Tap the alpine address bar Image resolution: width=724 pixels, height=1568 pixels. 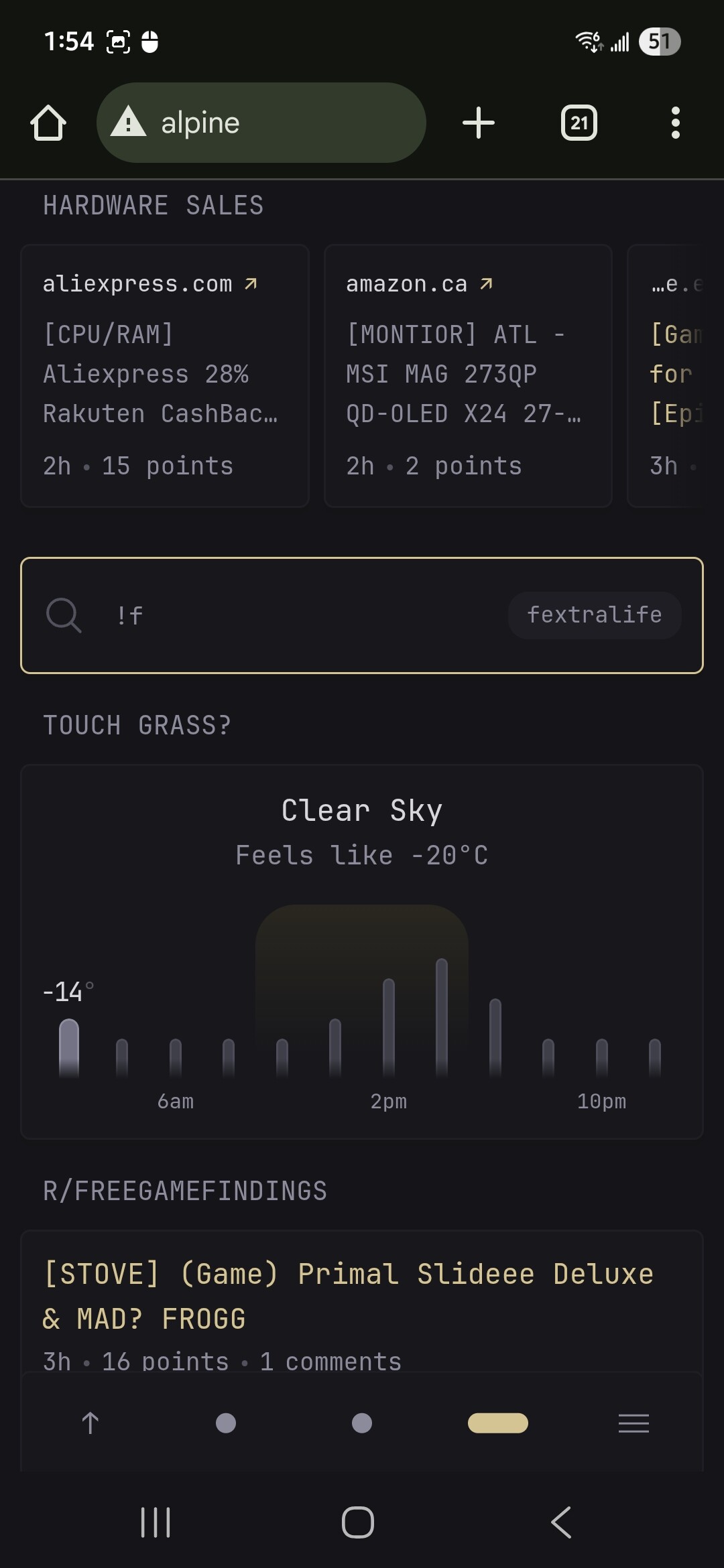pyautogui.click(x=261, y=123)
